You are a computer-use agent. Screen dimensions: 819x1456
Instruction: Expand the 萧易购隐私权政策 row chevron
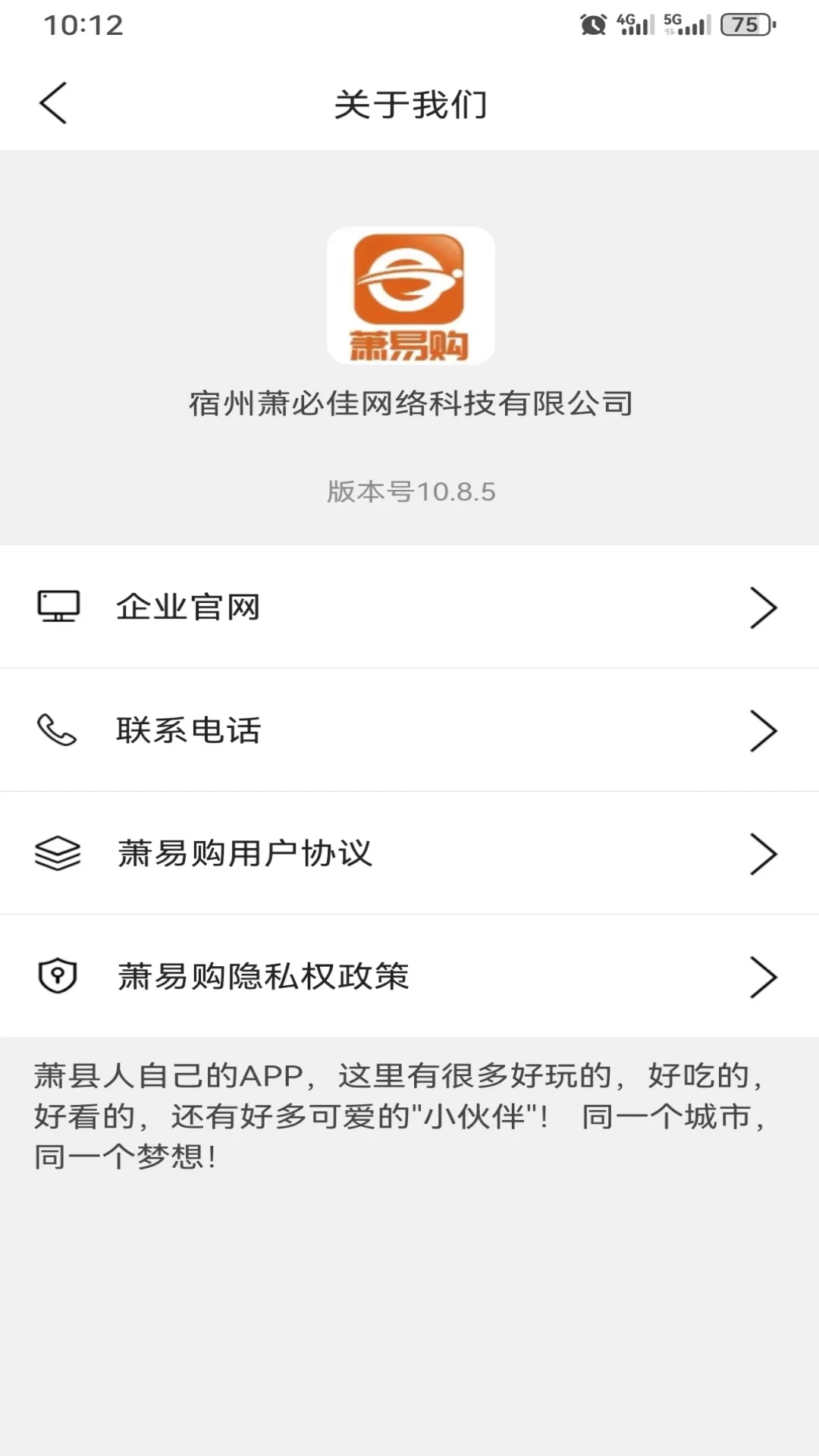click(763, 975)
